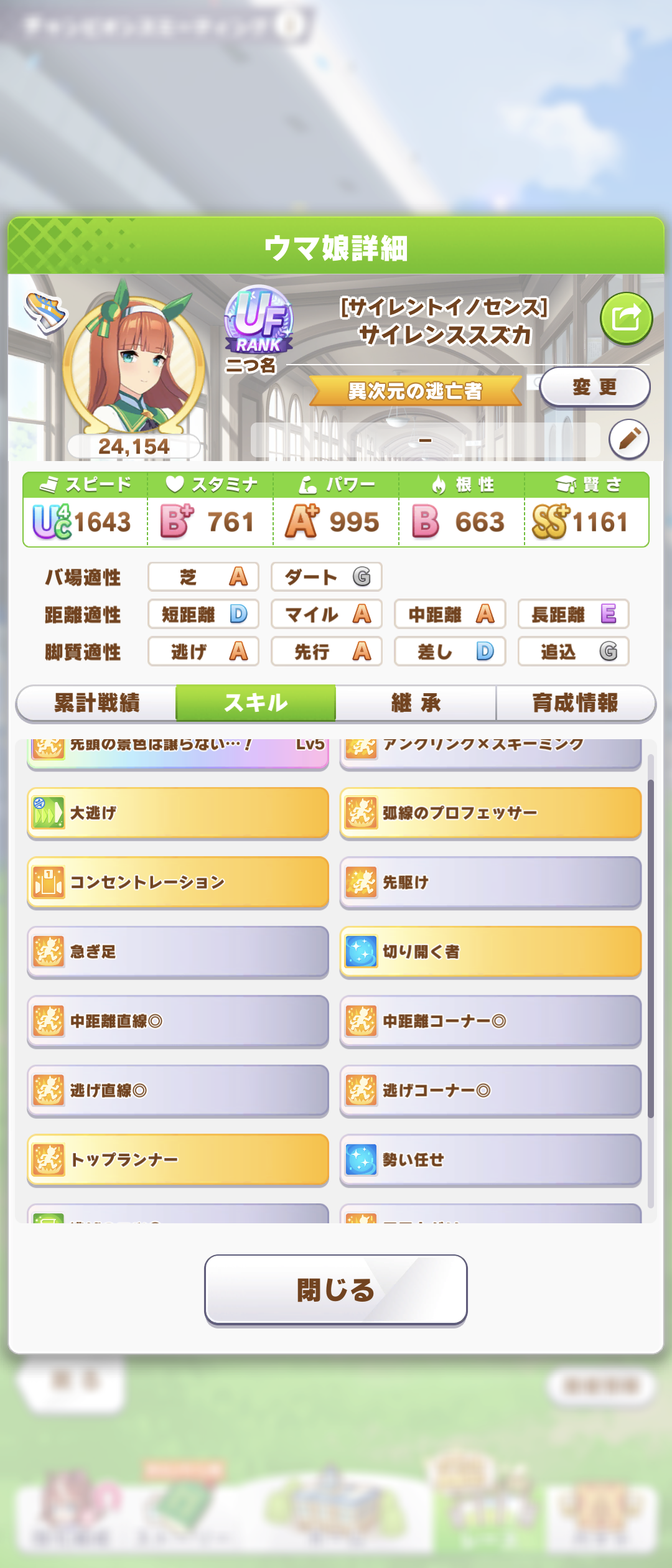This screenshot has height=1568, width=672.
Task: View the 切り開く者 skill info
Action: [490, 951]
